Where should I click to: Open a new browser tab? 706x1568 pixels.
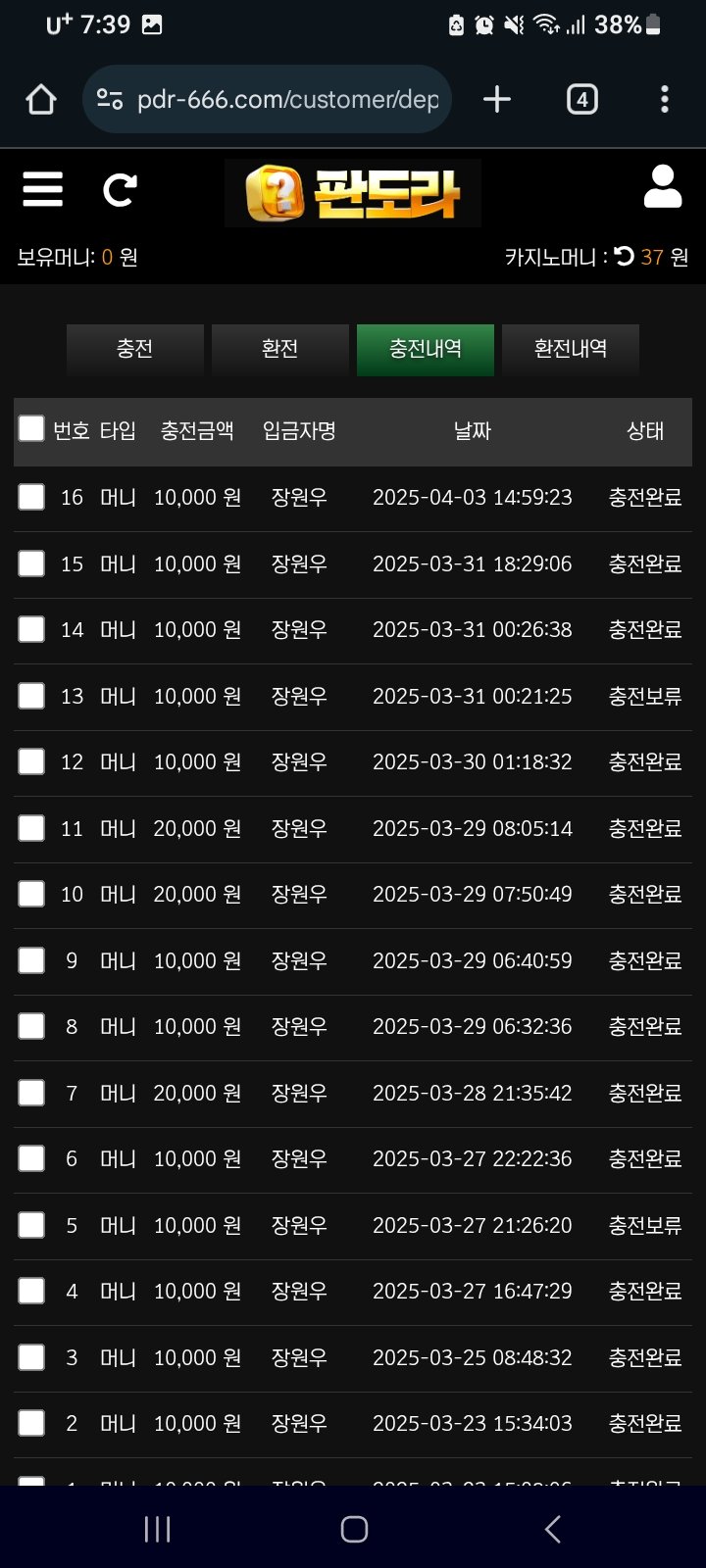pyautogui.click(x=497, y=99)
